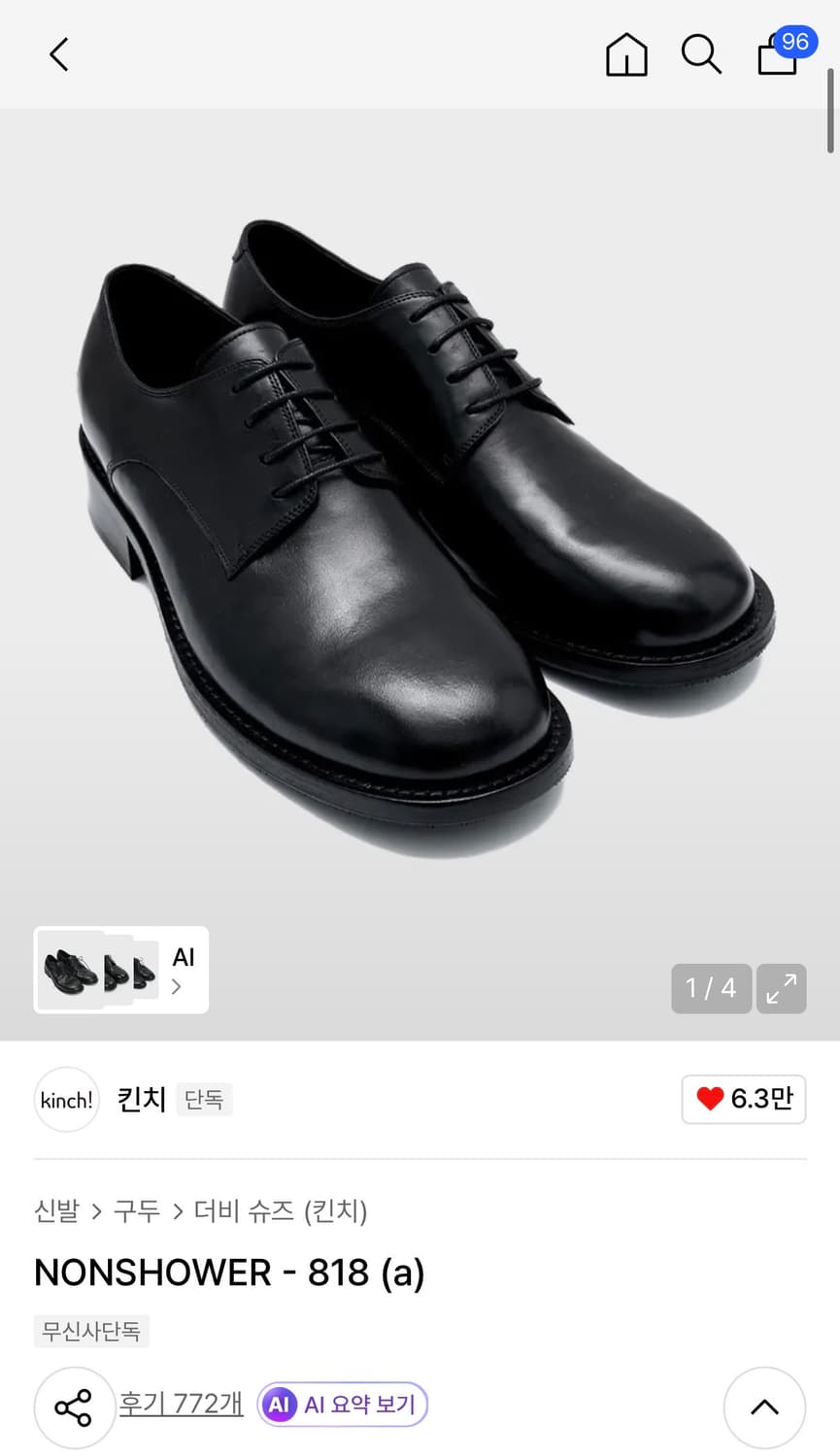
Task: Open the home screen via the house icon
Action: 626,55
